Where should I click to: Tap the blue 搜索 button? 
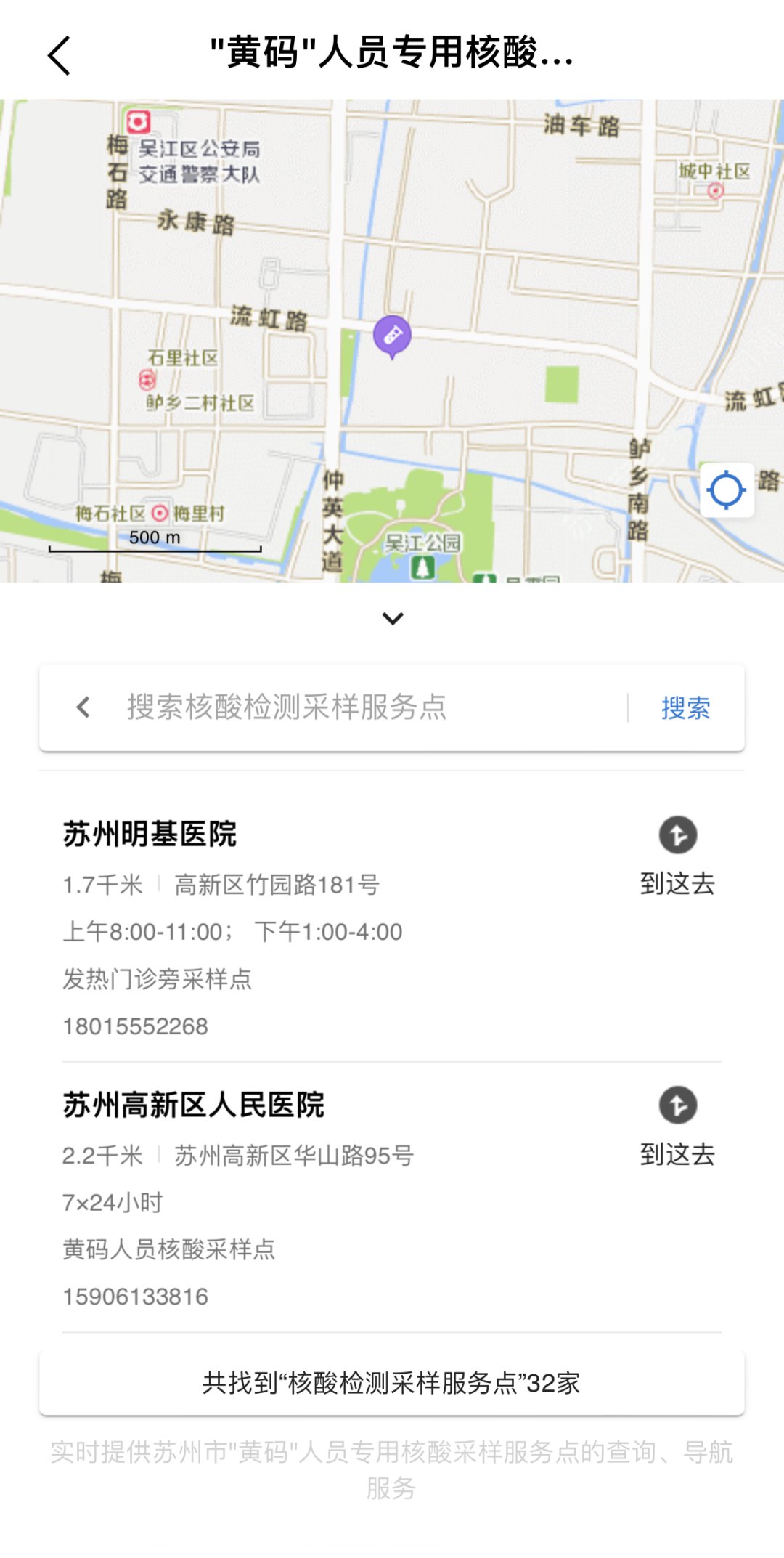685,708
